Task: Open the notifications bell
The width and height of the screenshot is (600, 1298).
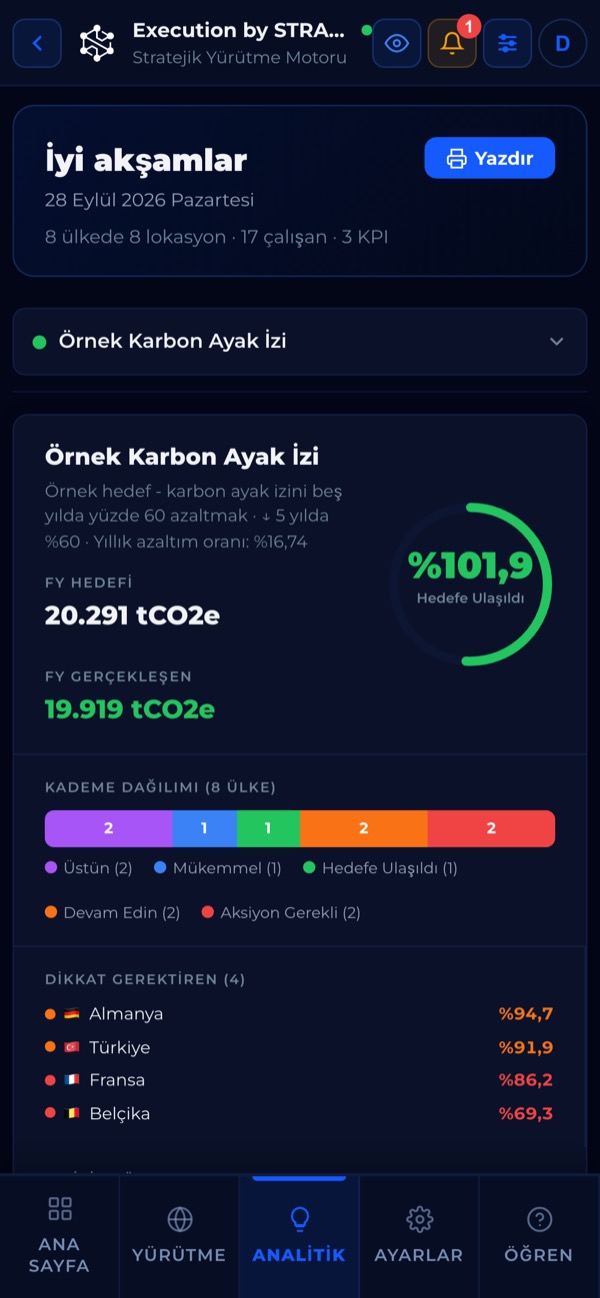Action: [452, 43]
